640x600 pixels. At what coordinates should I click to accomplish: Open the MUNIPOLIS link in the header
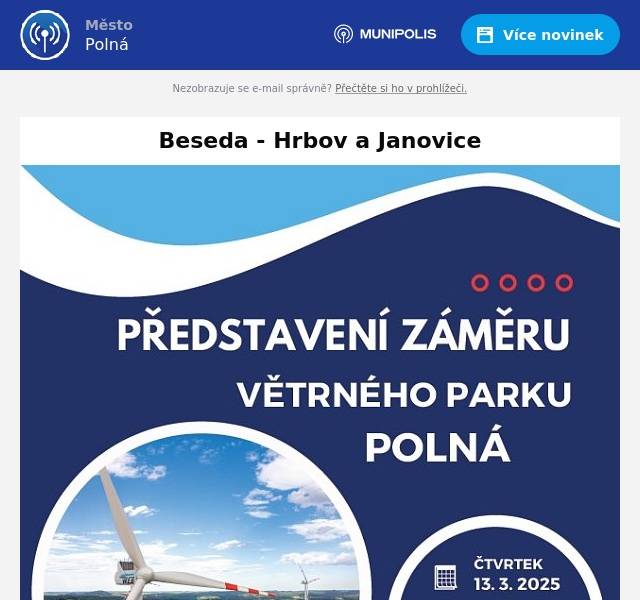385,34
